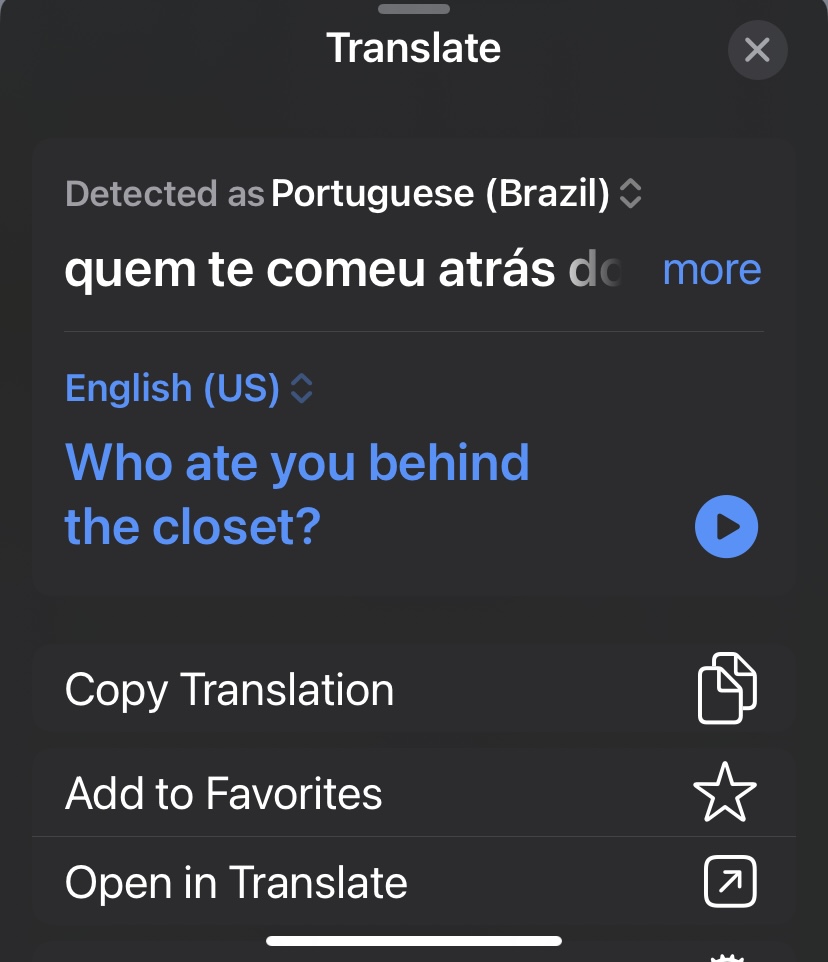
Task: Change the English (US) target language
Action: click(x=189, y=388)
